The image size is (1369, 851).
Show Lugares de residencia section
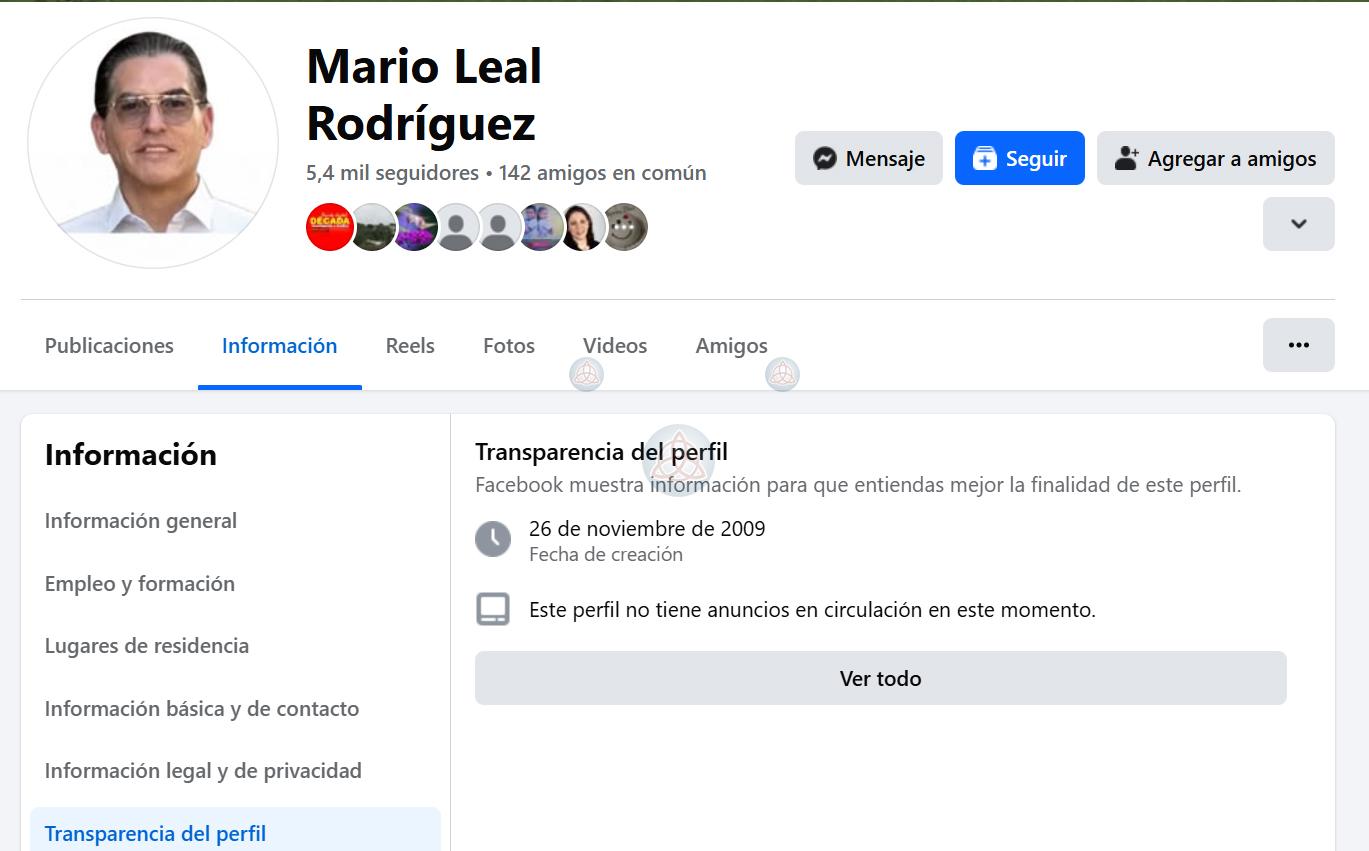(147, 646)
